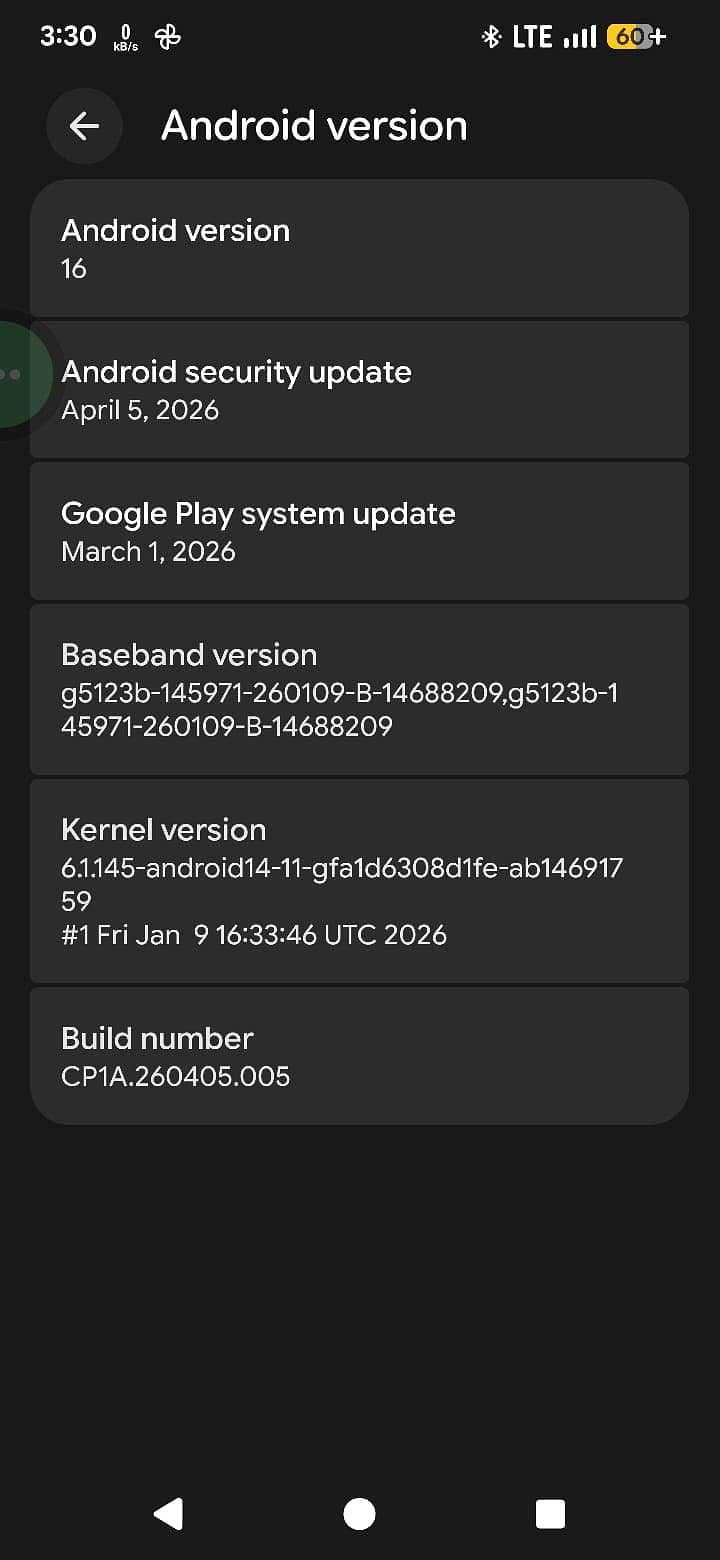Select the Android version 16 entry

pyautogui.click(x=359, y=248)
